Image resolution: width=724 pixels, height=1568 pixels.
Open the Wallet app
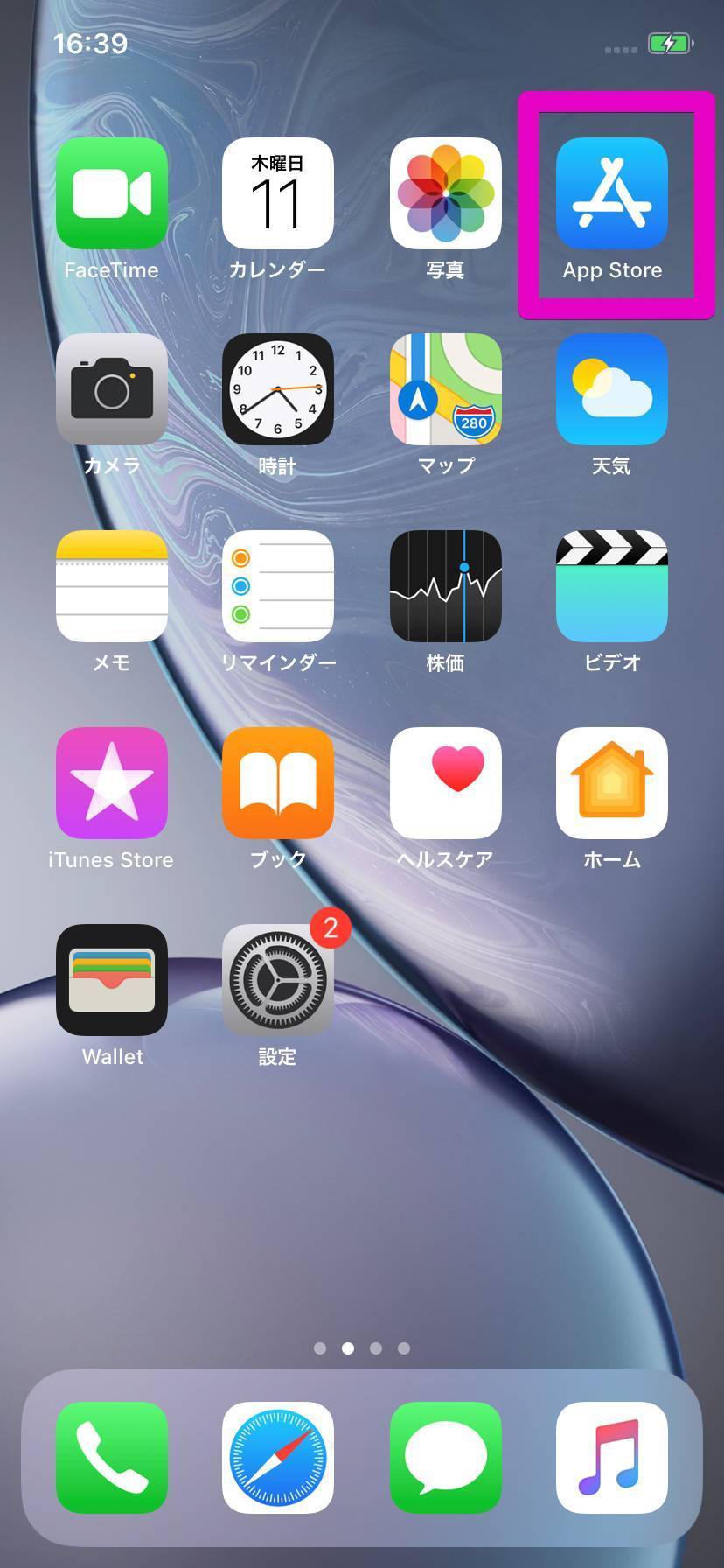click(x=112, y=980)
